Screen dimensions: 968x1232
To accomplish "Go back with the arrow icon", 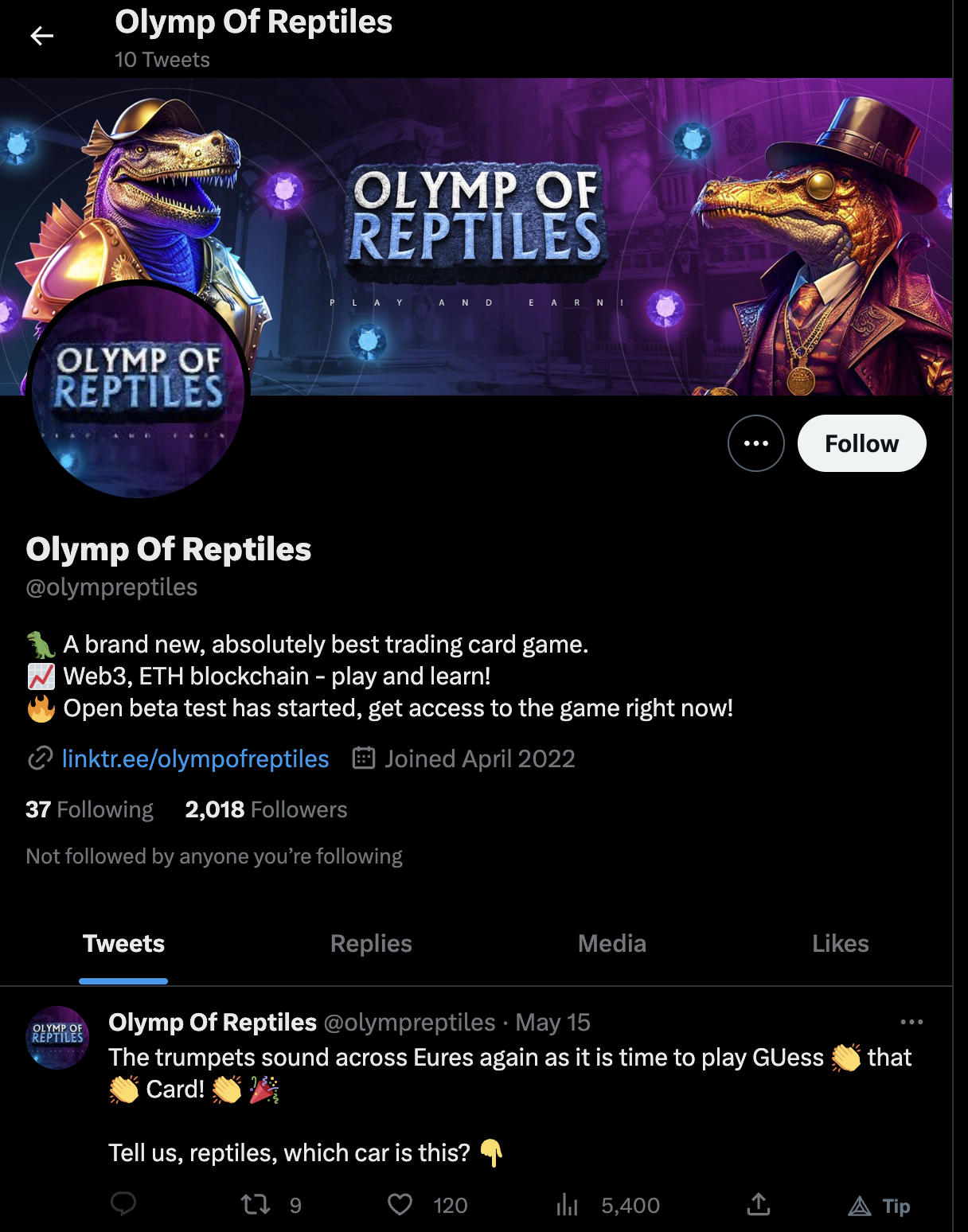I will 41,36.
